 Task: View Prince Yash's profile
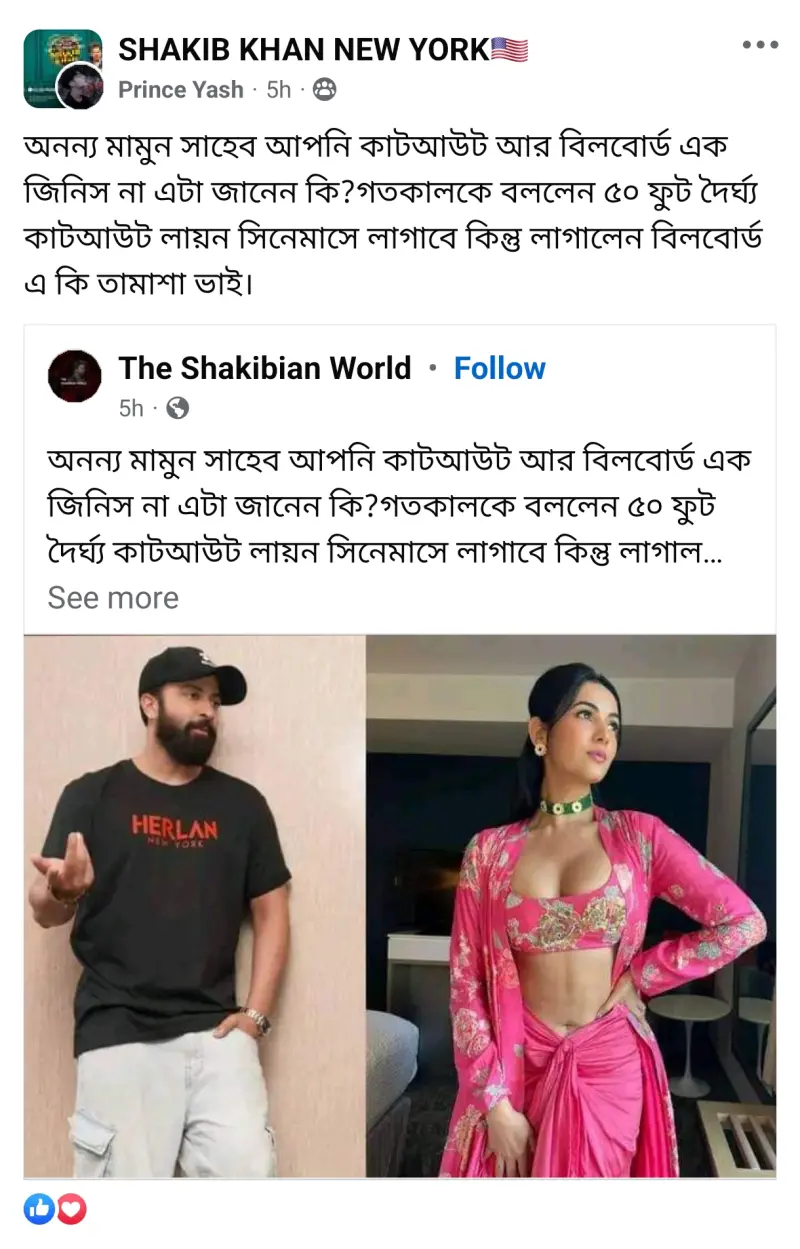[180, 90]
